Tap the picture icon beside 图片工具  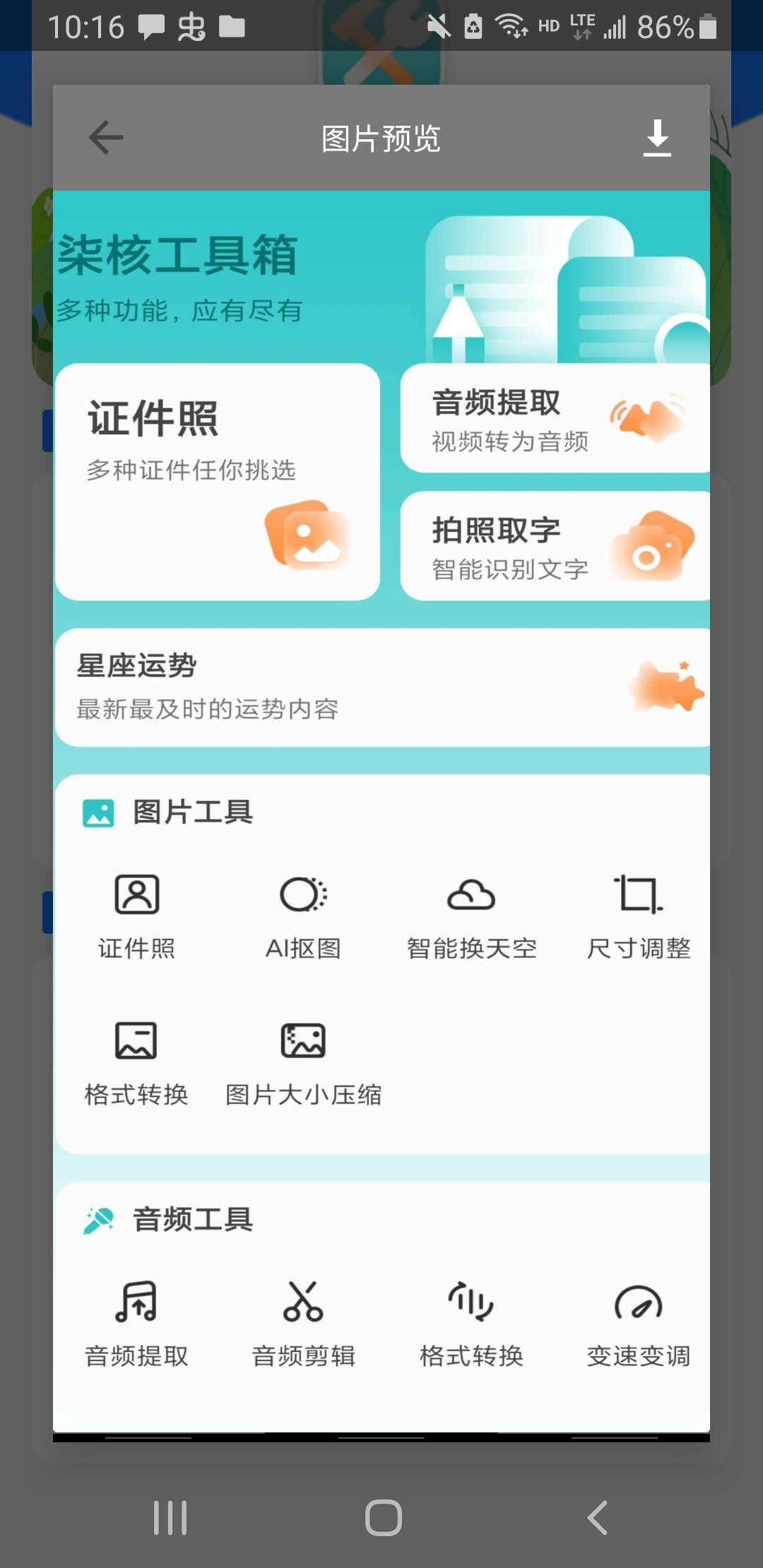click(98, 812)
